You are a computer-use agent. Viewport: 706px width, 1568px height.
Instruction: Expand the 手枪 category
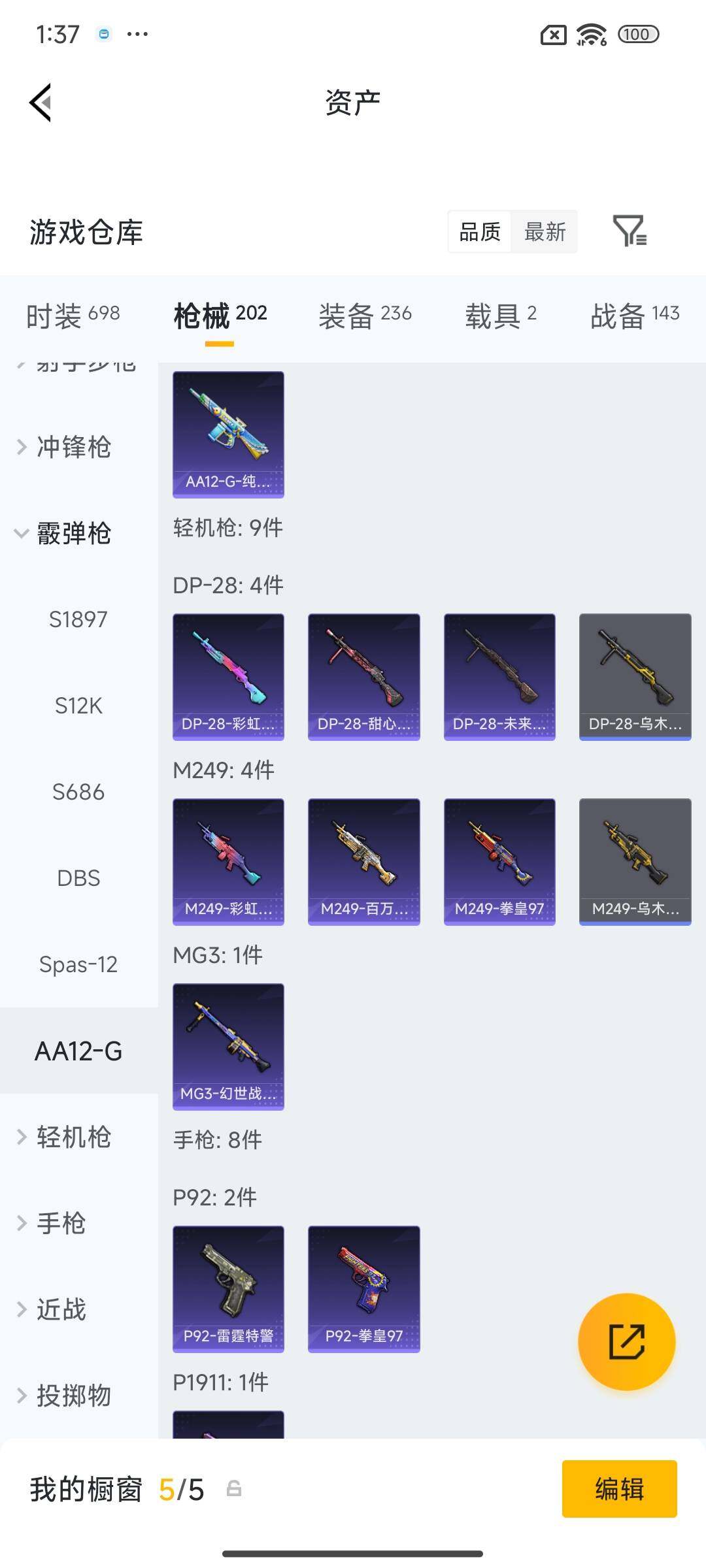[x=60, y=1224]
